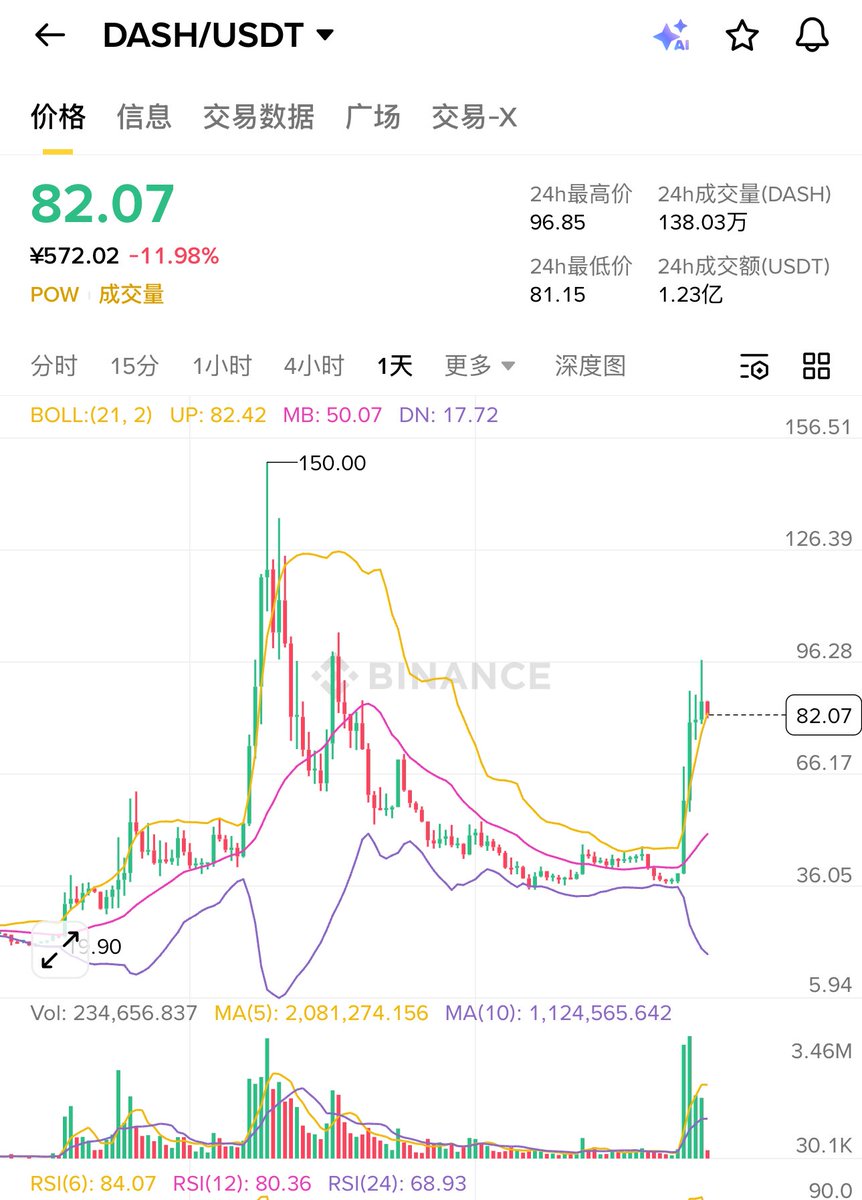Open the grid layout icon
The image size is (862, 1200).
click(x=816, y=366)
